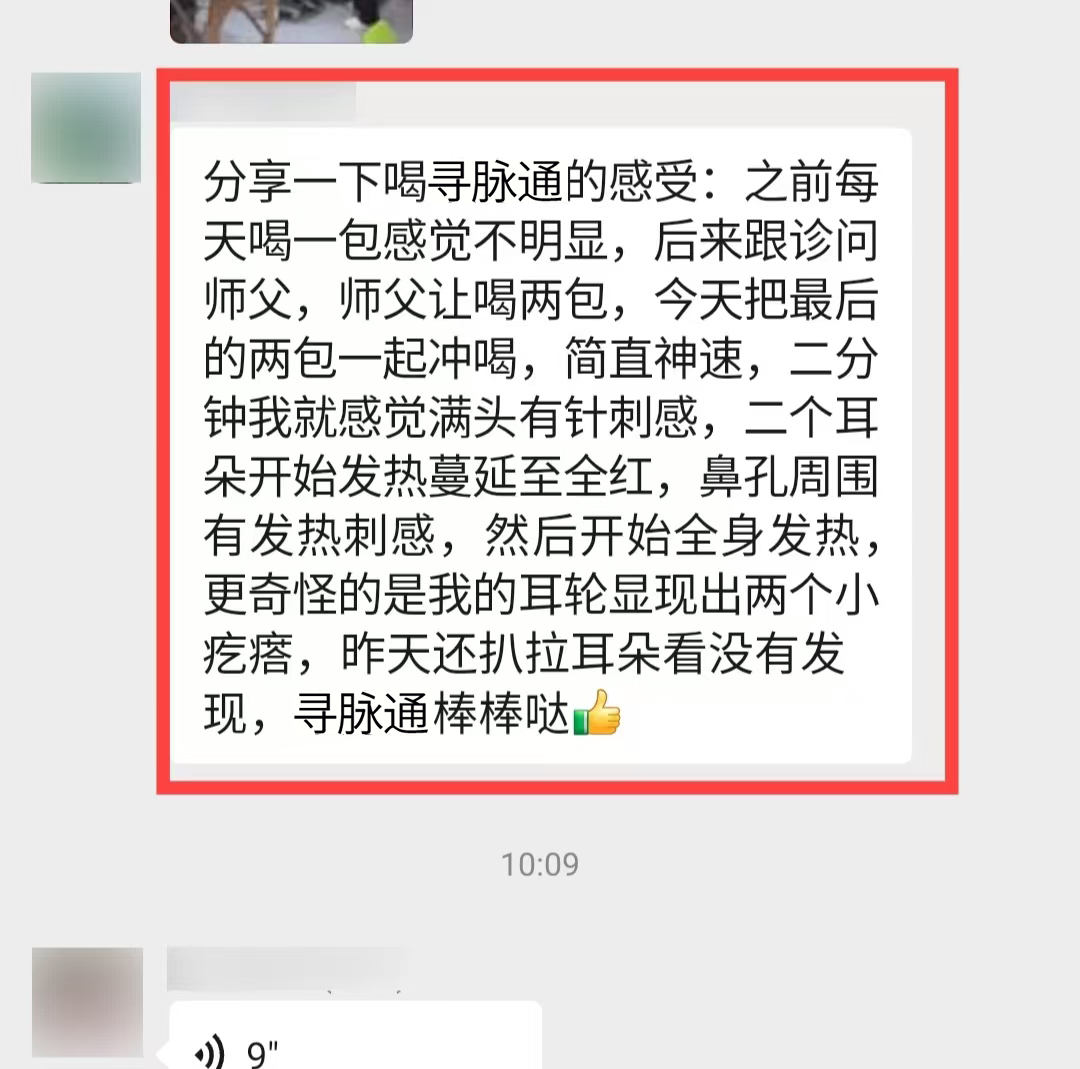The width and height of the screenshot is (1080, 1069).
Task: Open the photo thumbnail above the messages
Action: (291, 20)
